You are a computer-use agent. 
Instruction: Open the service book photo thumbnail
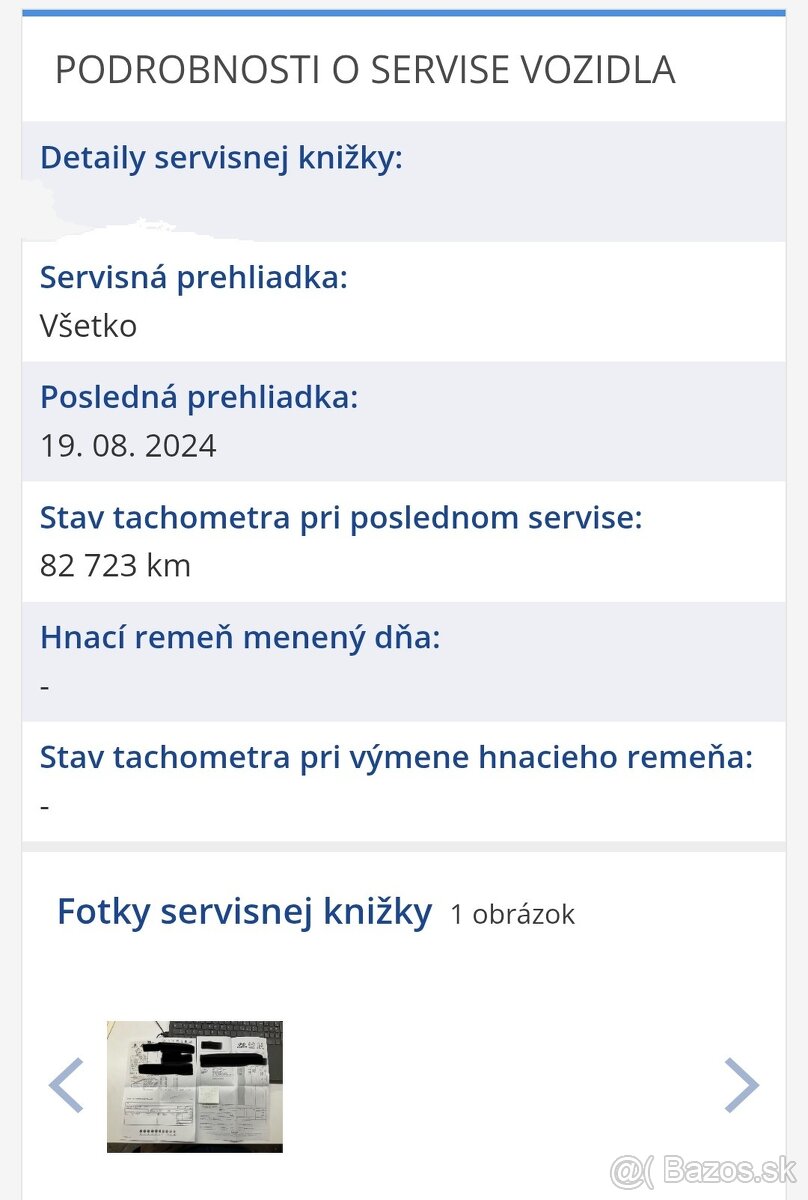(195, 1086)
